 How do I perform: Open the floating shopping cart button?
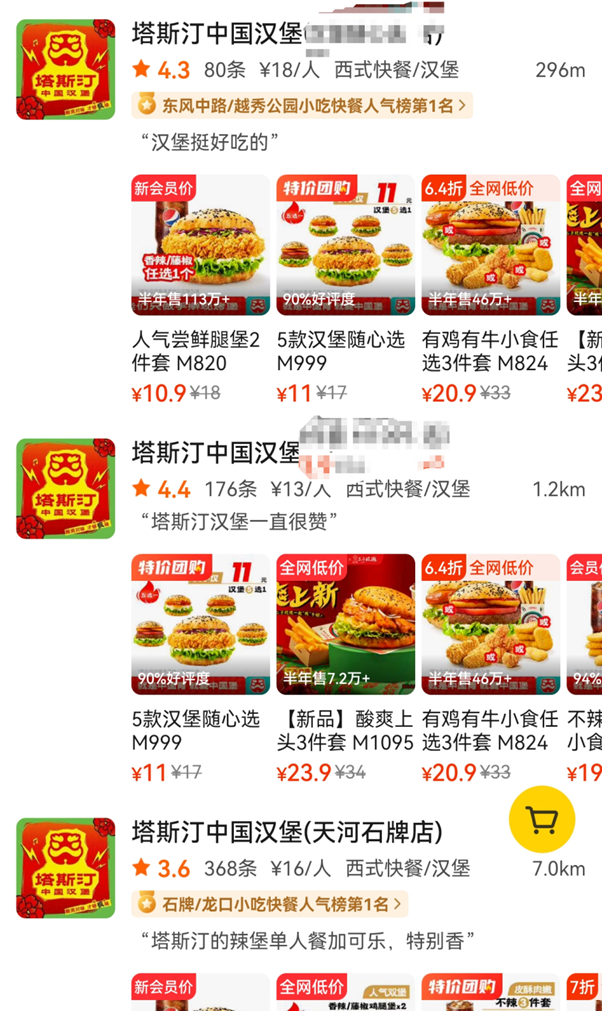click(541, 821)
